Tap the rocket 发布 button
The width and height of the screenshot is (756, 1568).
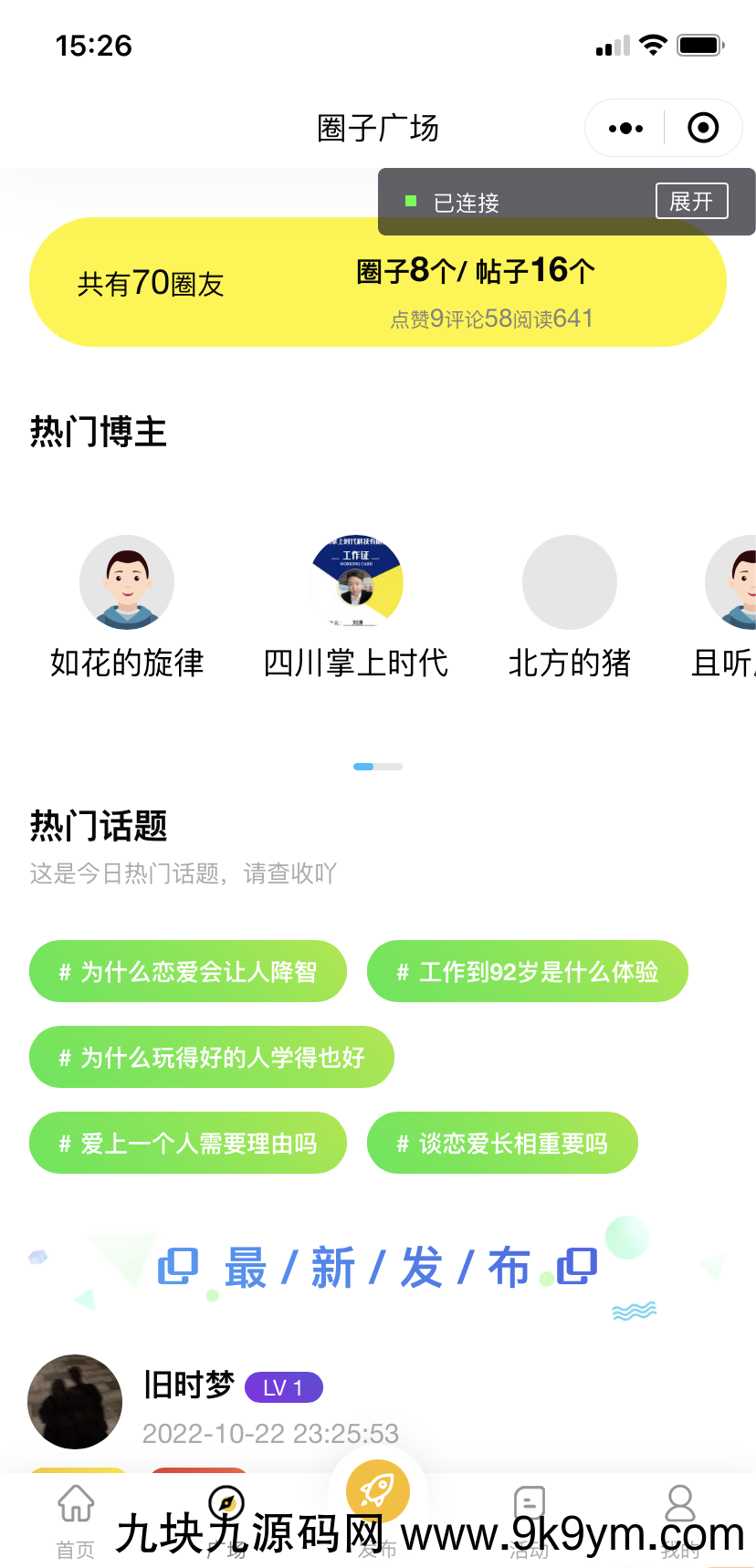(377, 1492)
